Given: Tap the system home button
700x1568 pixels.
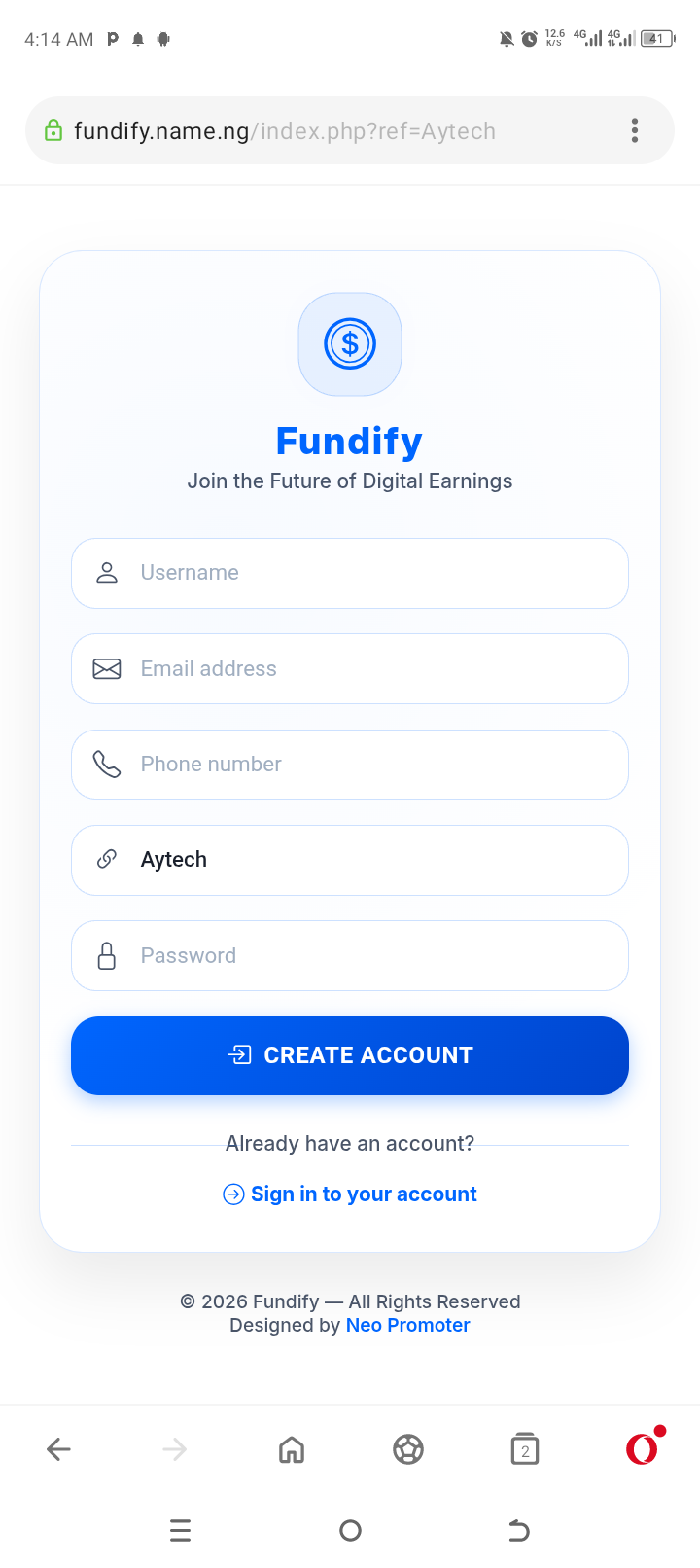Looking at the screenshot, I should (350, 1531).
